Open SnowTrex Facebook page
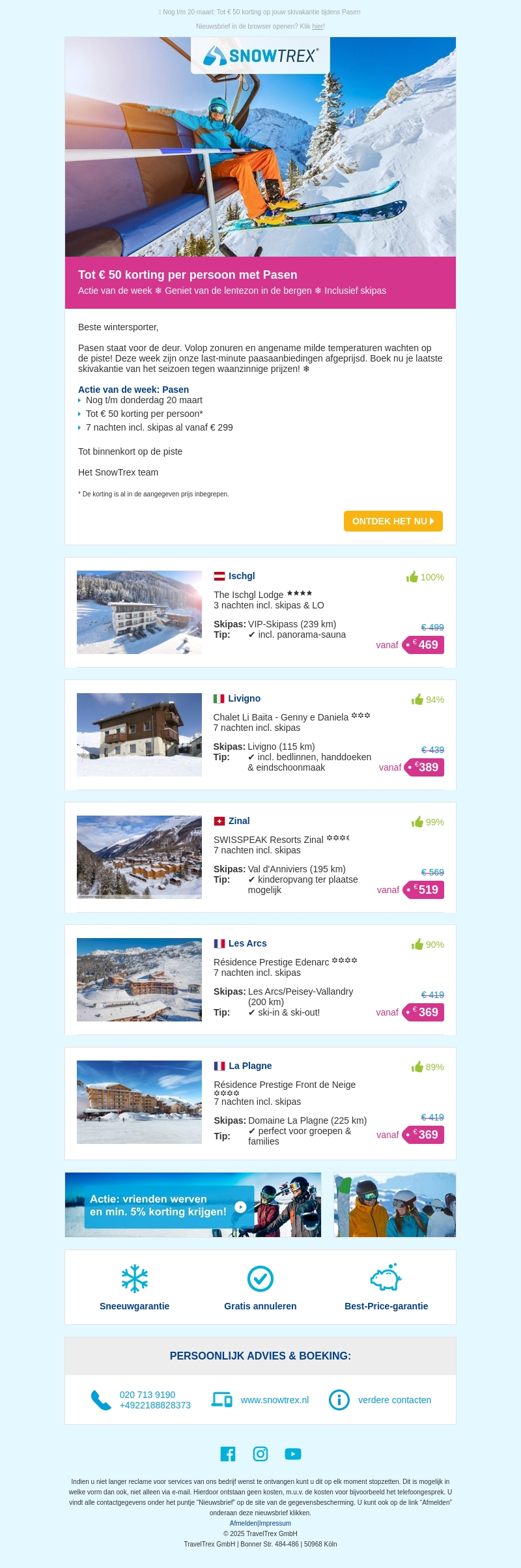This screenshot has height=1568, width=521. click(x=228, y=1454)
